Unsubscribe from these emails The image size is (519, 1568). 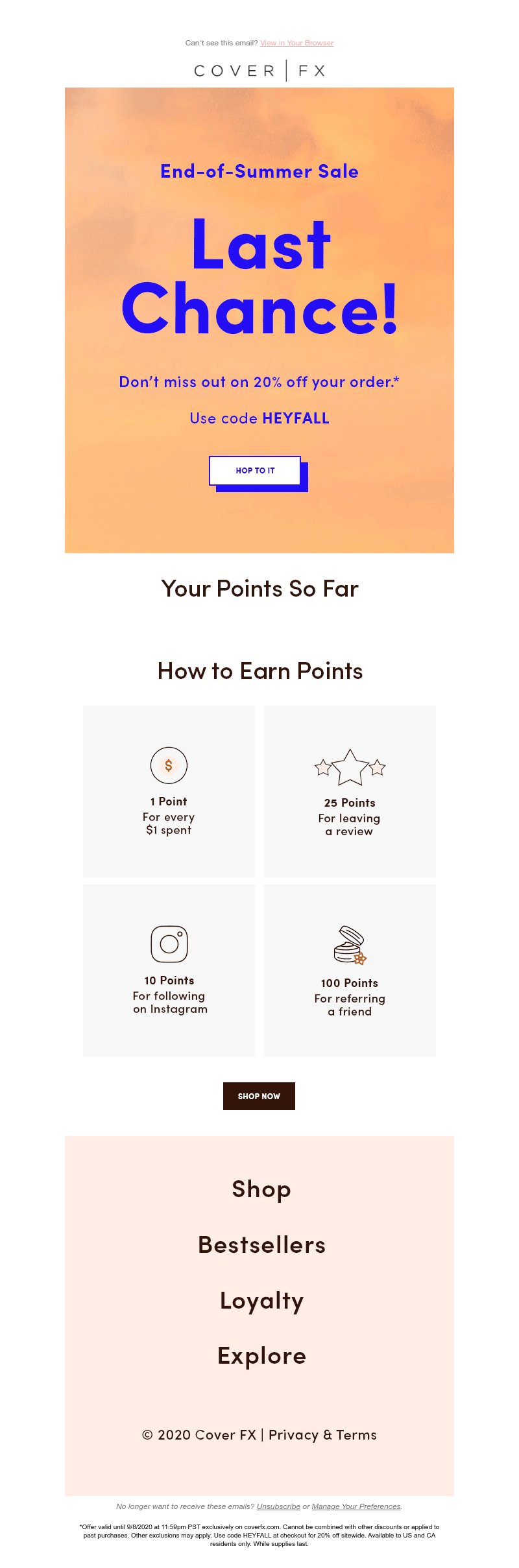(278, 1506)
